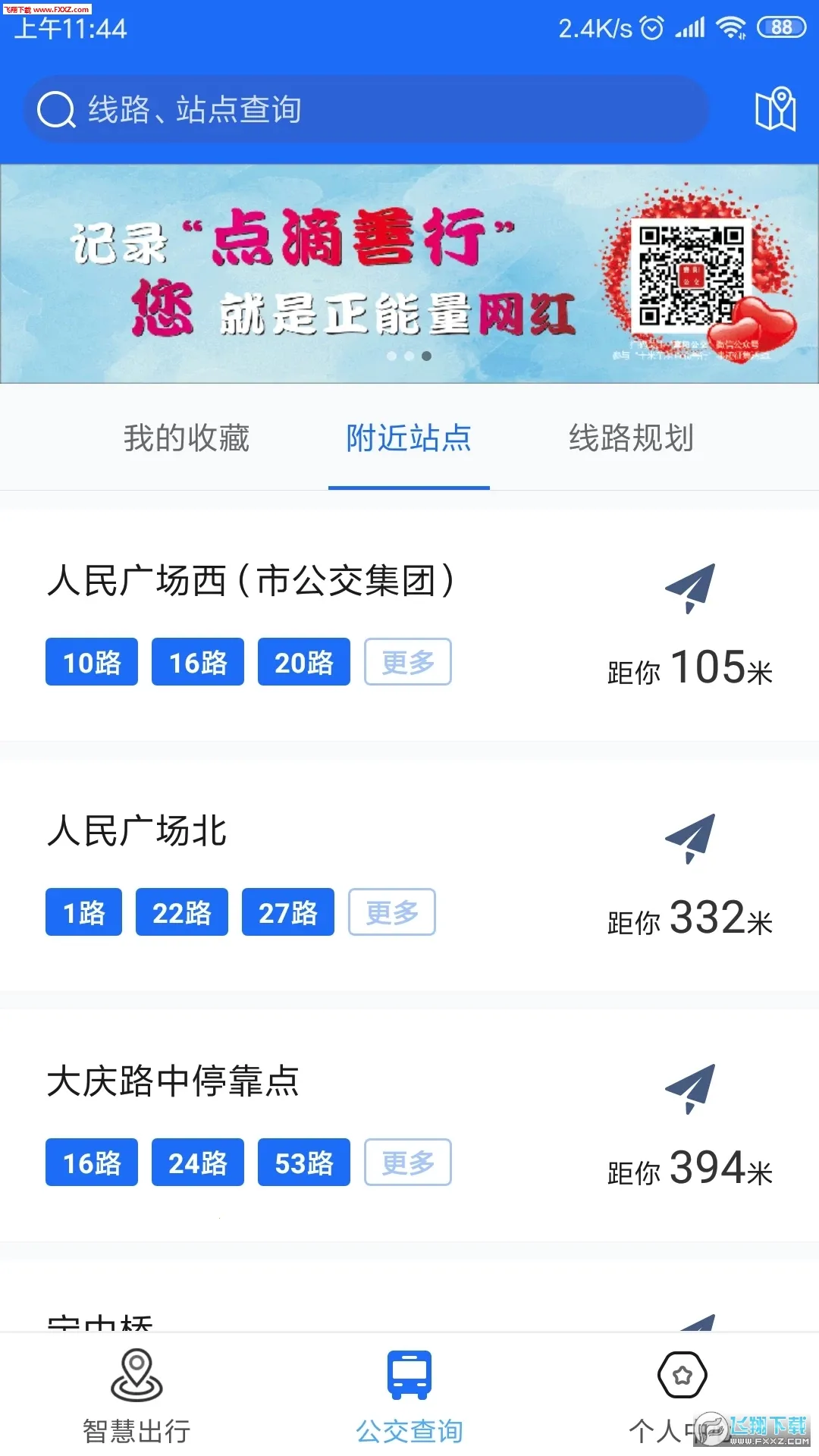
Task: Open 公交查询 bottom tab
Action: click(409, 1395)
